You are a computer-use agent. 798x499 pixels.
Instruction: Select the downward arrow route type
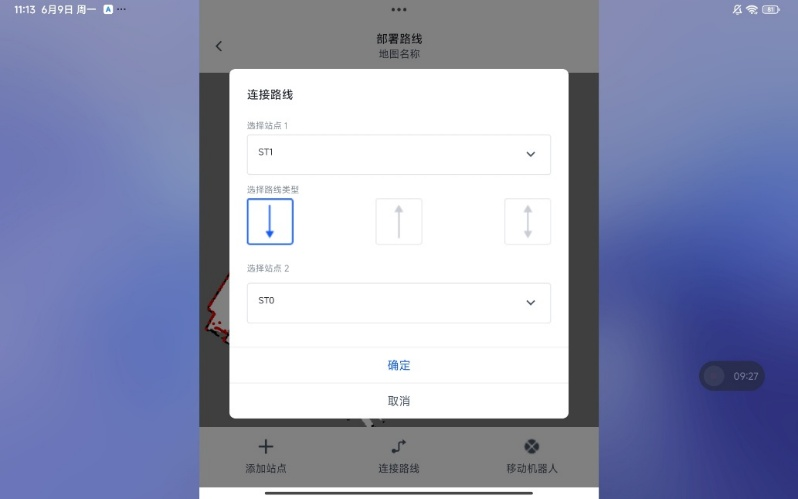(x=270, y=221)
